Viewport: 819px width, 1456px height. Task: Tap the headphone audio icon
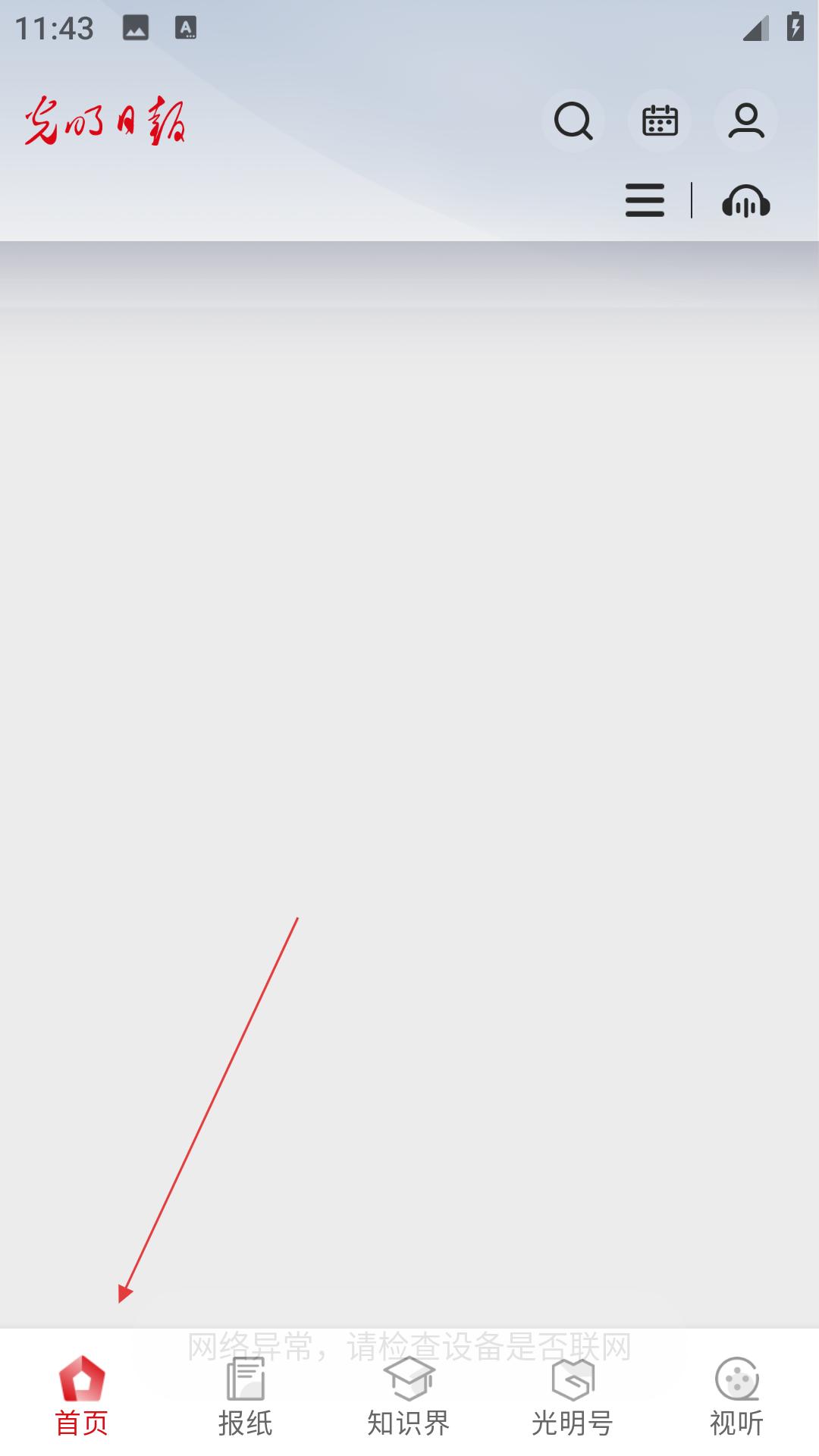[746, 201]
